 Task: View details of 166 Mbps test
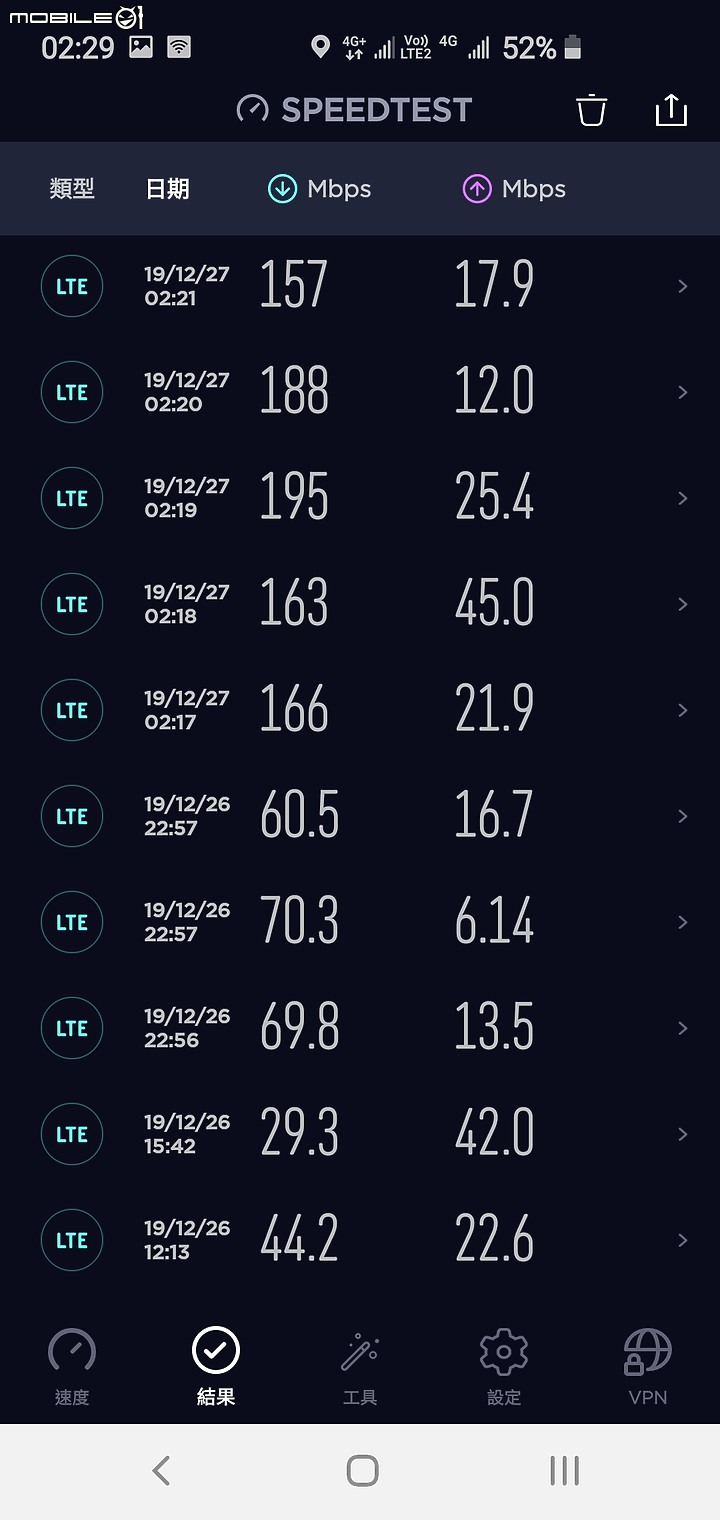click(x=360, y=710)
